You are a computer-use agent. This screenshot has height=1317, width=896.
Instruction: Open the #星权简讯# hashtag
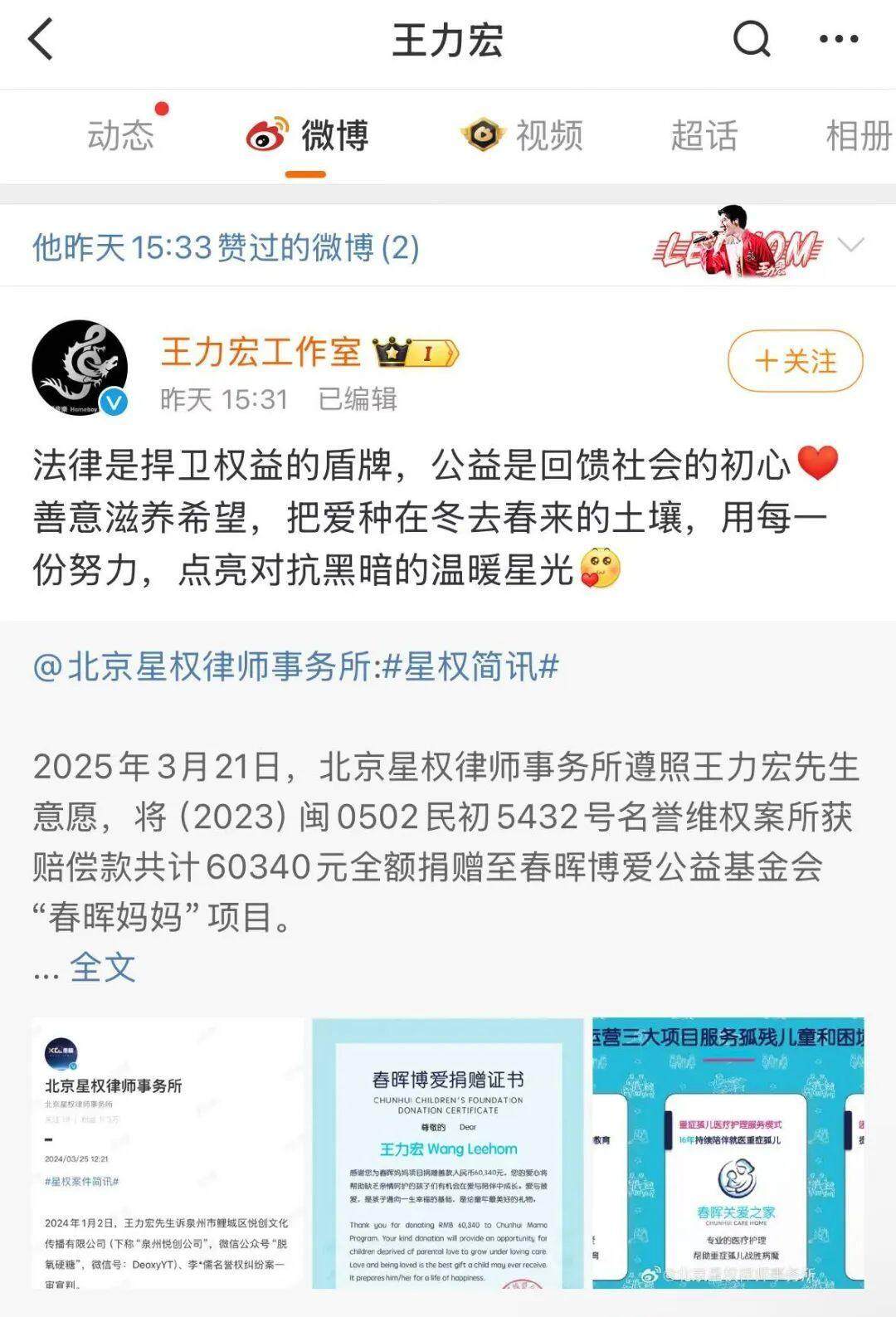click(x=471, y=667)
